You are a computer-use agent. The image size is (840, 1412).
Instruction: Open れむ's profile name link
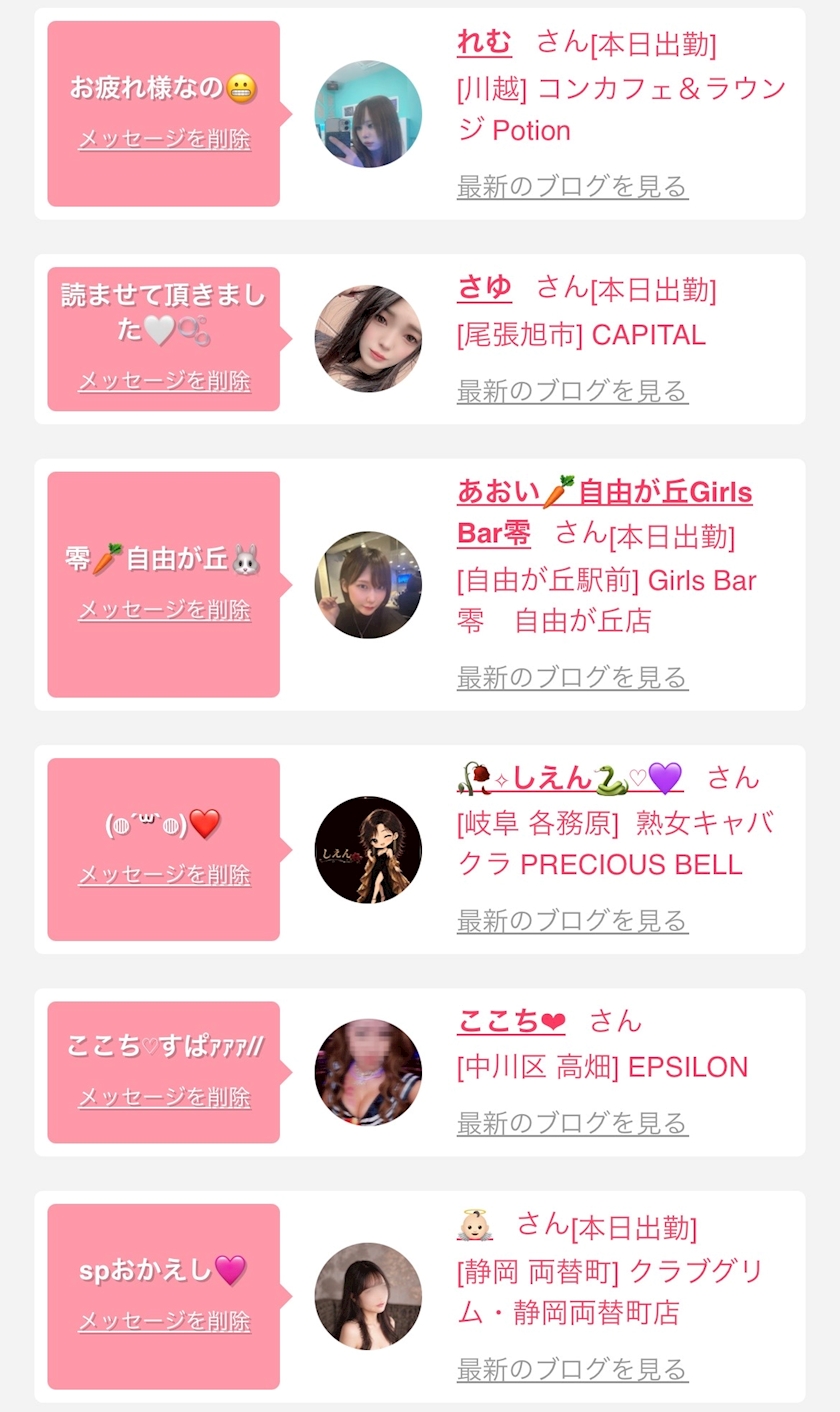coord(484,42)
